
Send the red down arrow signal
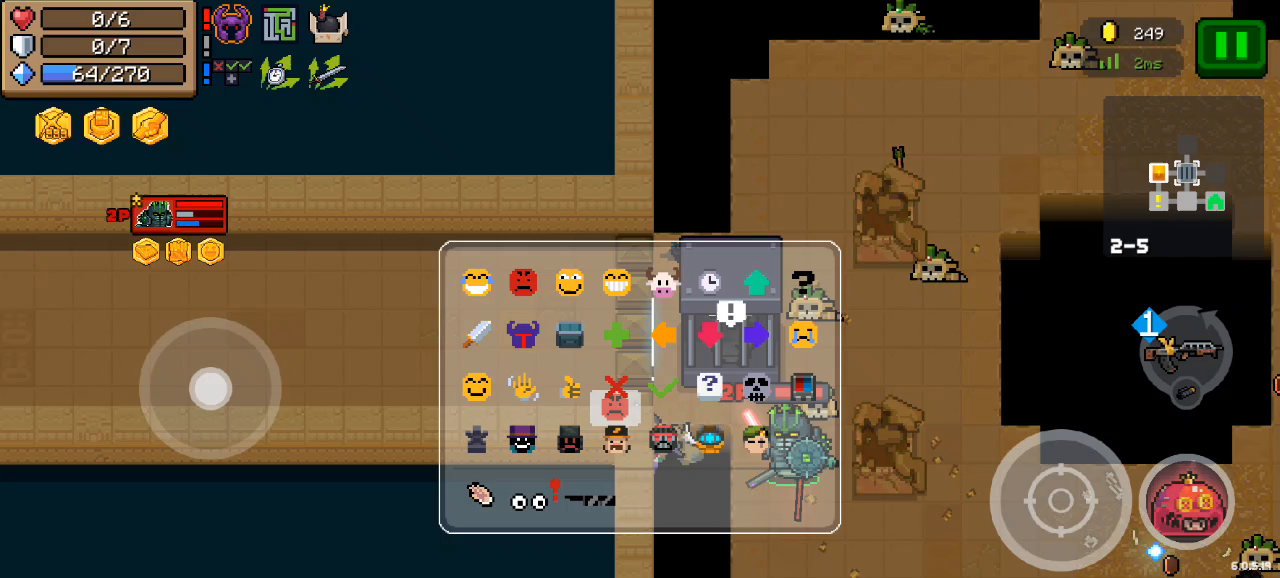(x=710, y=335)
